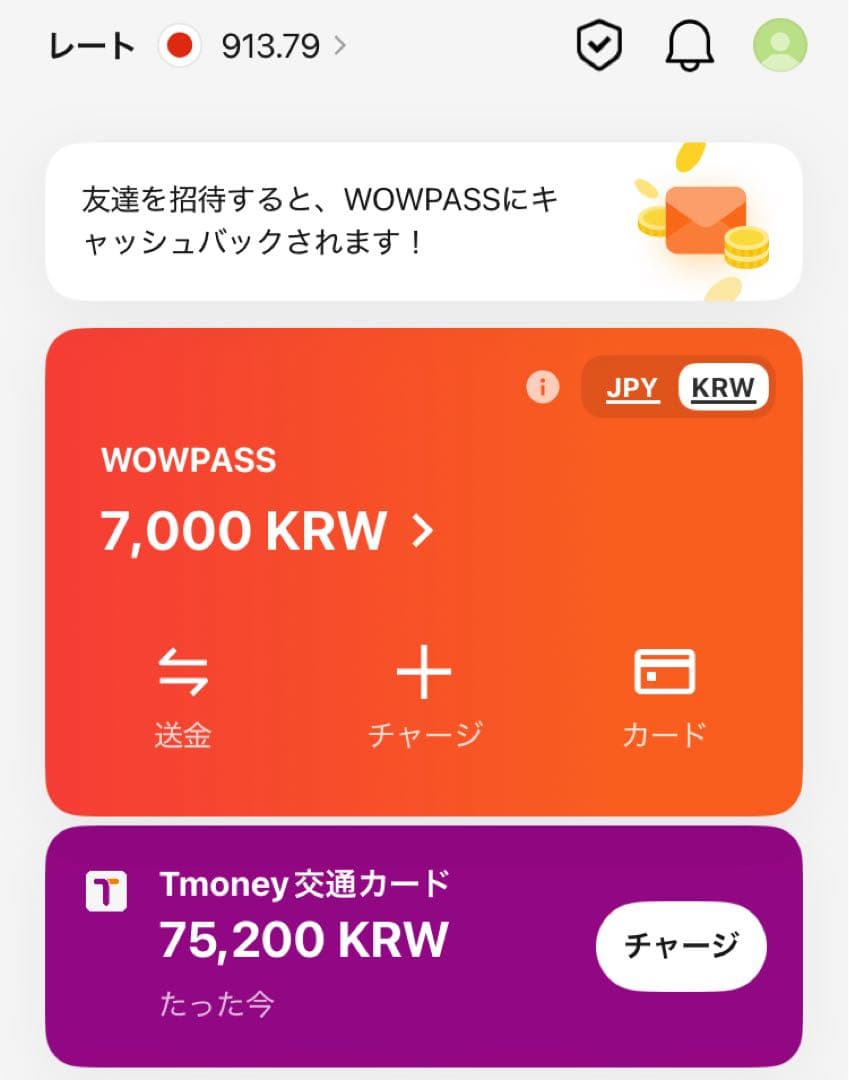Image resolution: width=849 pixels, height=1080 pixels.
Task: Tap the チャージ plus icon on WOWPASS card
Action: point(424,672)
